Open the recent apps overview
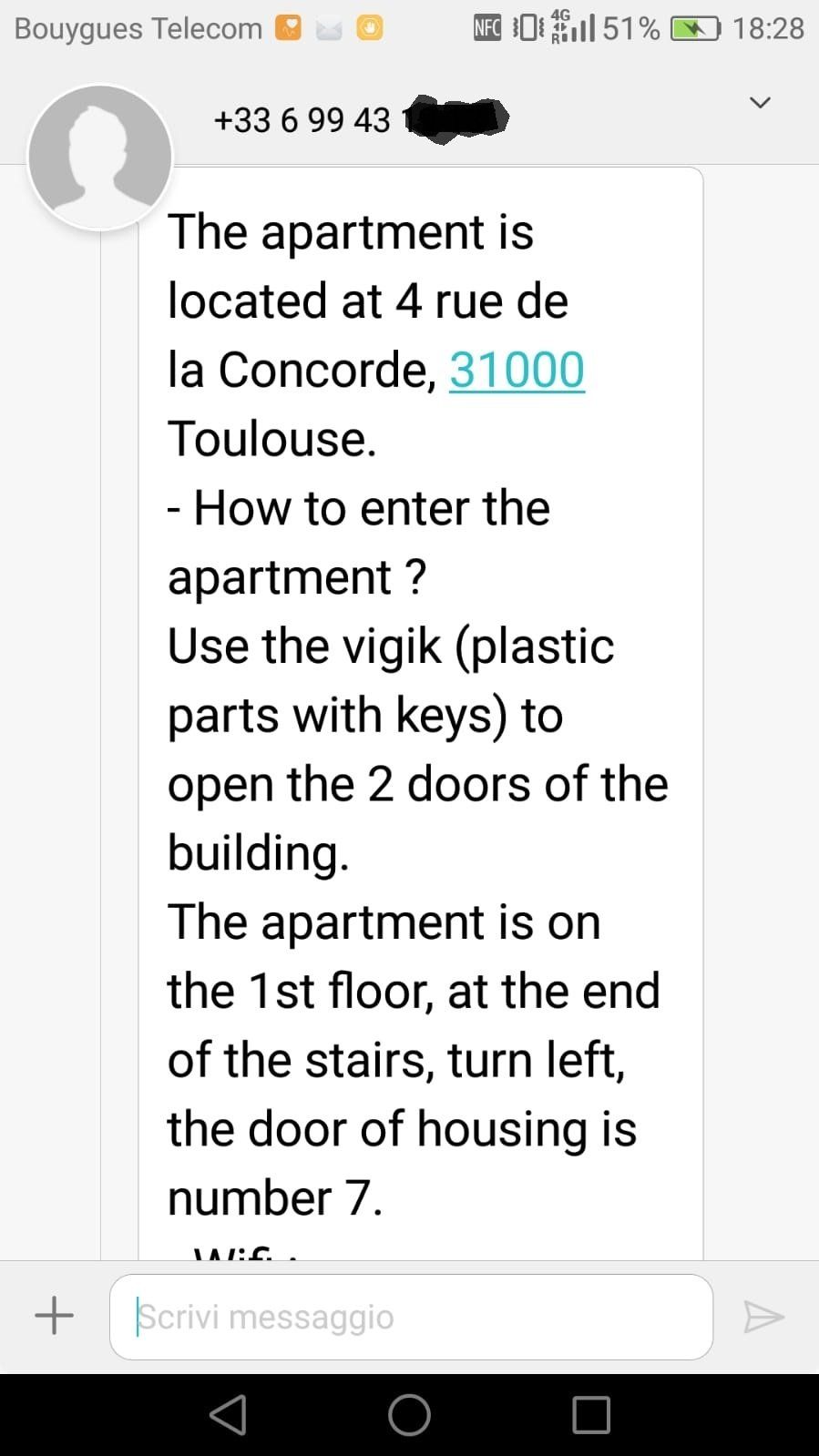This screenshot has height=1456, width=819. pos(591,1415)
